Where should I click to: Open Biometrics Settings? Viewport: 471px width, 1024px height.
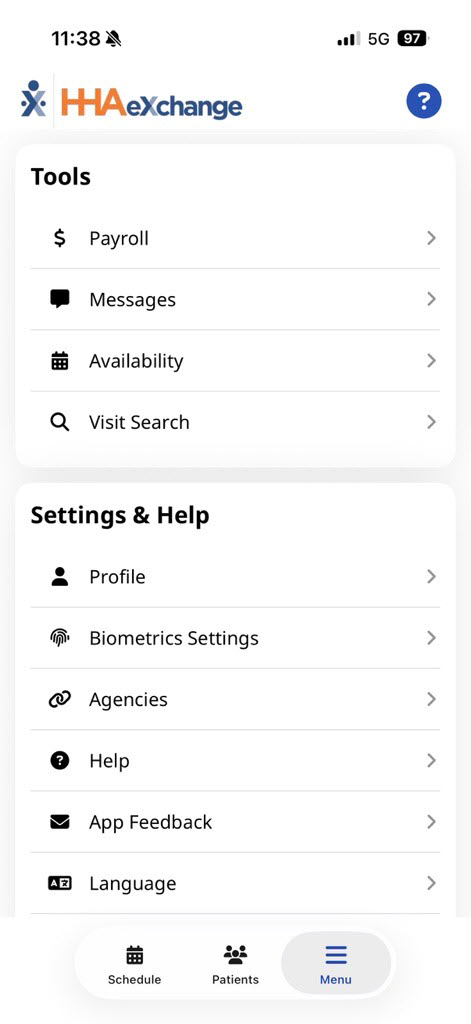pyautogui.click(x=235, y=638)
